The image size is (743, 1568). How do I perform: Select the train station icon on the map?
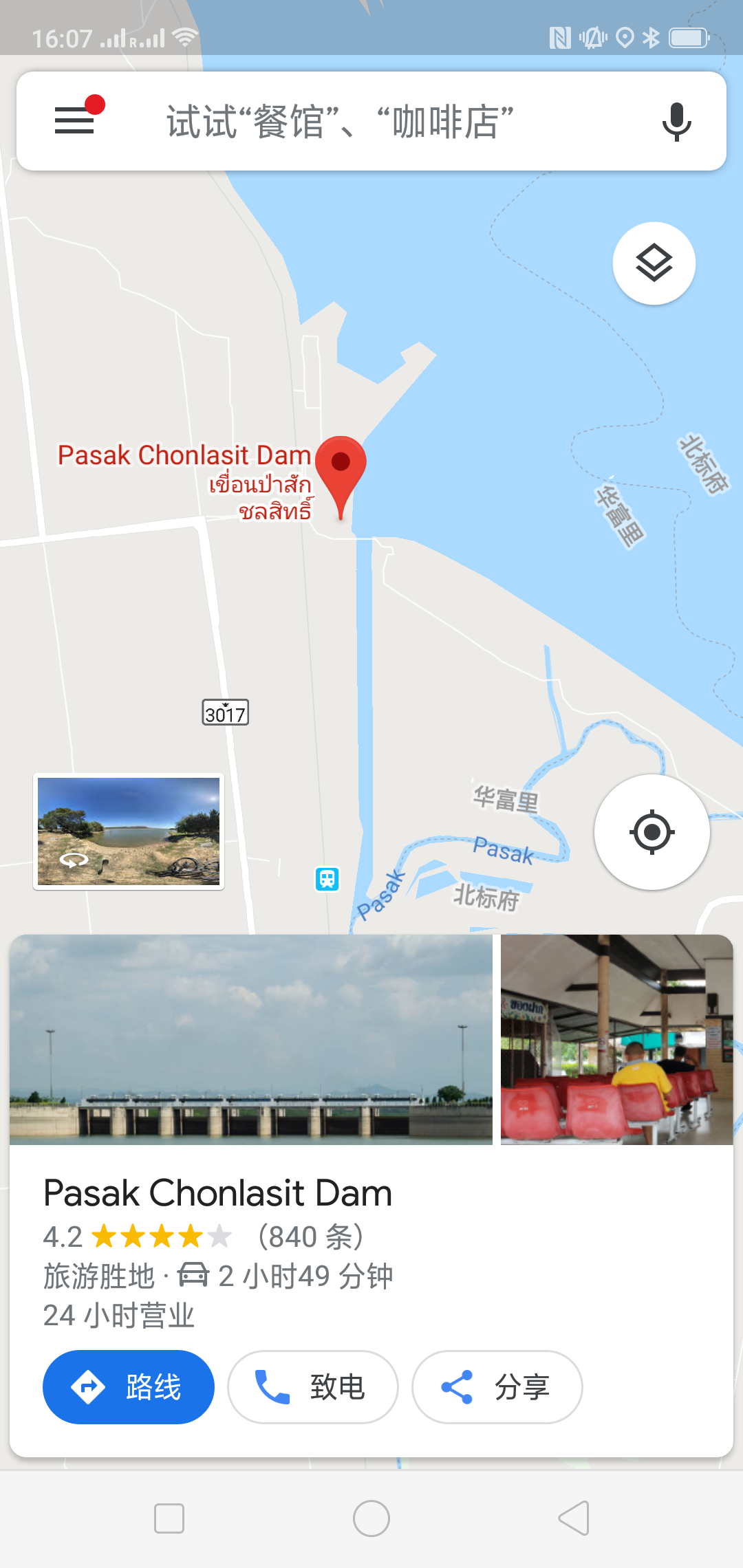327,879
